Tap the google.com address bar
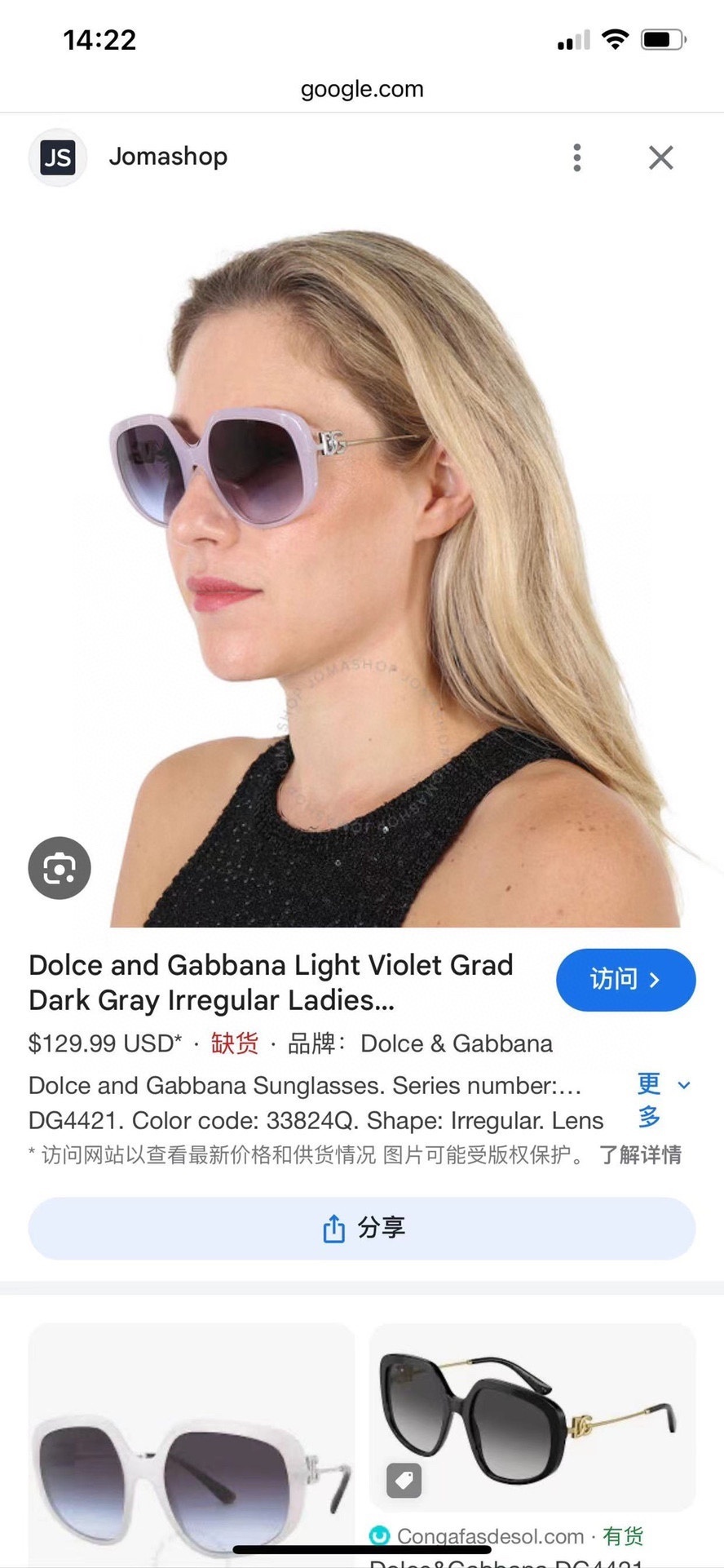This screenshot has height=1568, width=724. [x=362, y=89]
